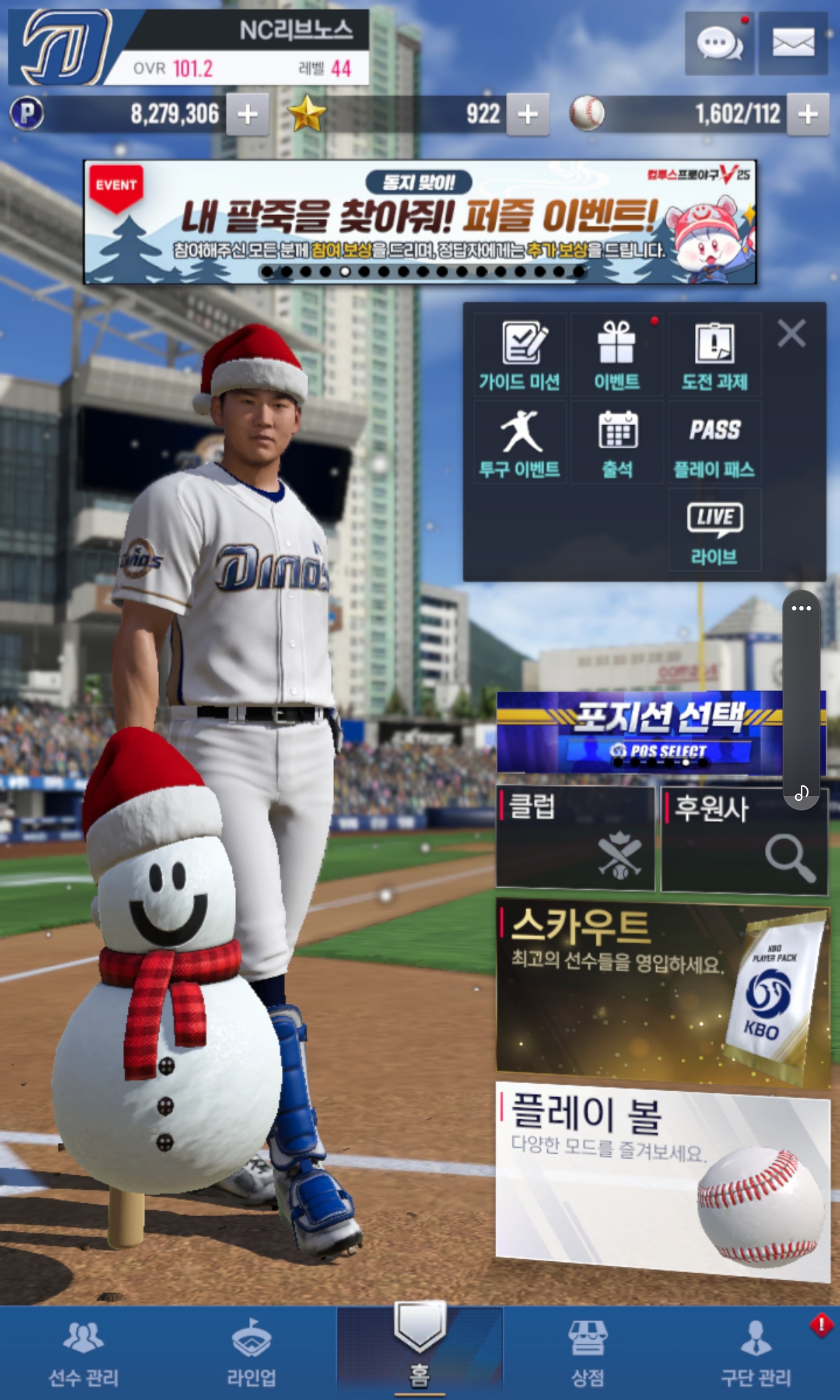
Task: Open the chat bubble icon
Action: coord(719,43)
